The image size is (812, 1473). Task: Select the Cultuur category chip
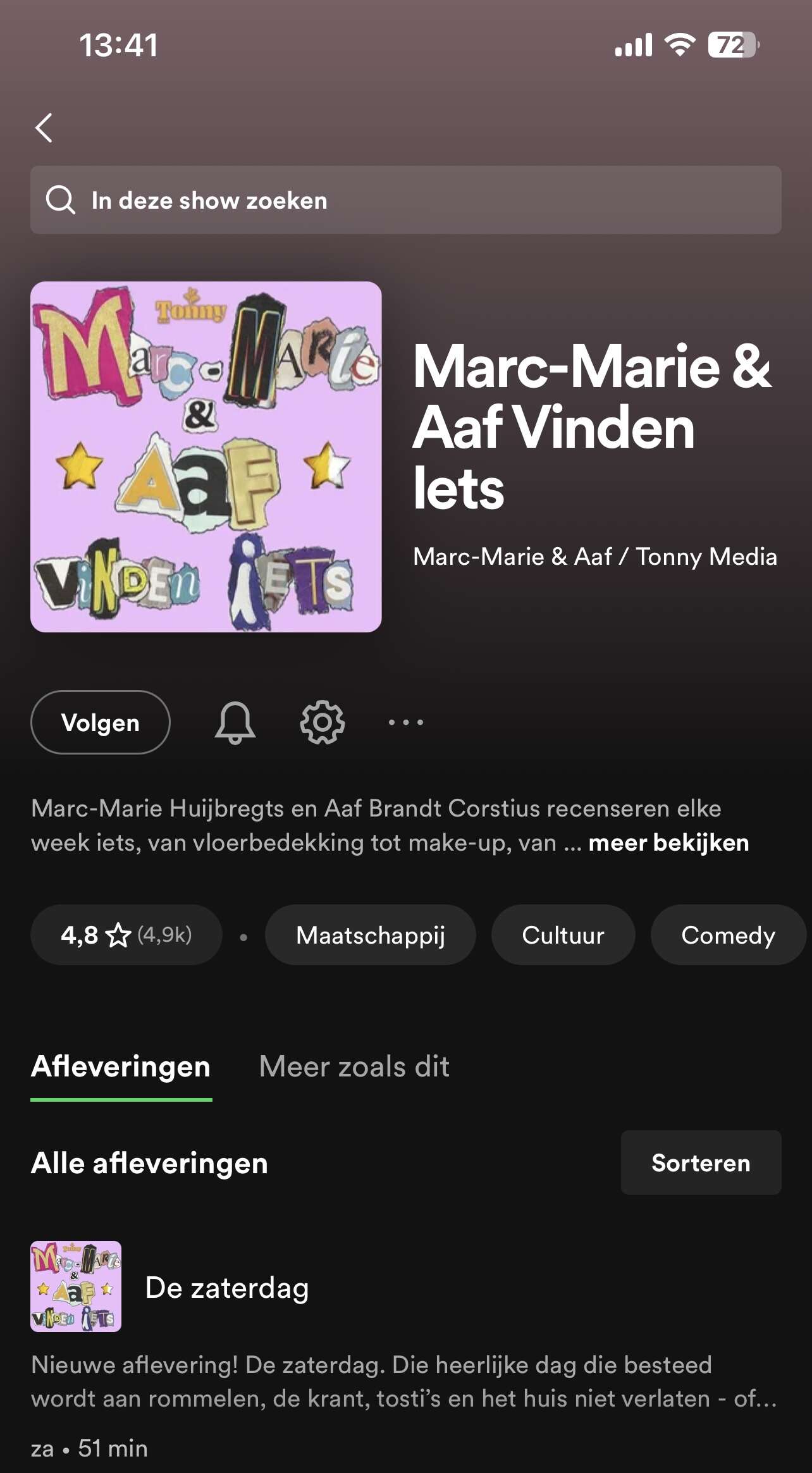click(563, 935)
